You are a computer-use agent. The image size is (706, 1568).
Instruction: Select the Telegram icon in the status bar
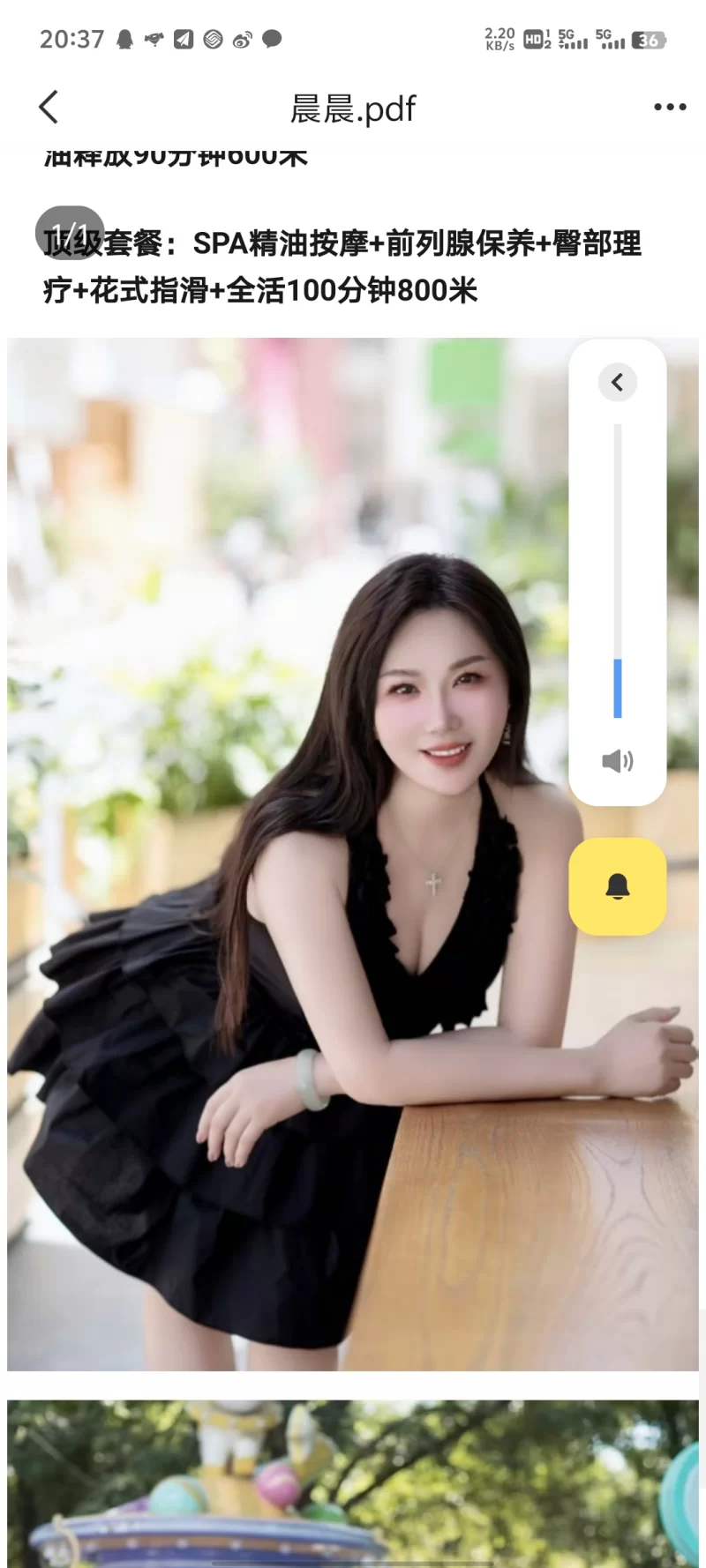tap(183, 39)
